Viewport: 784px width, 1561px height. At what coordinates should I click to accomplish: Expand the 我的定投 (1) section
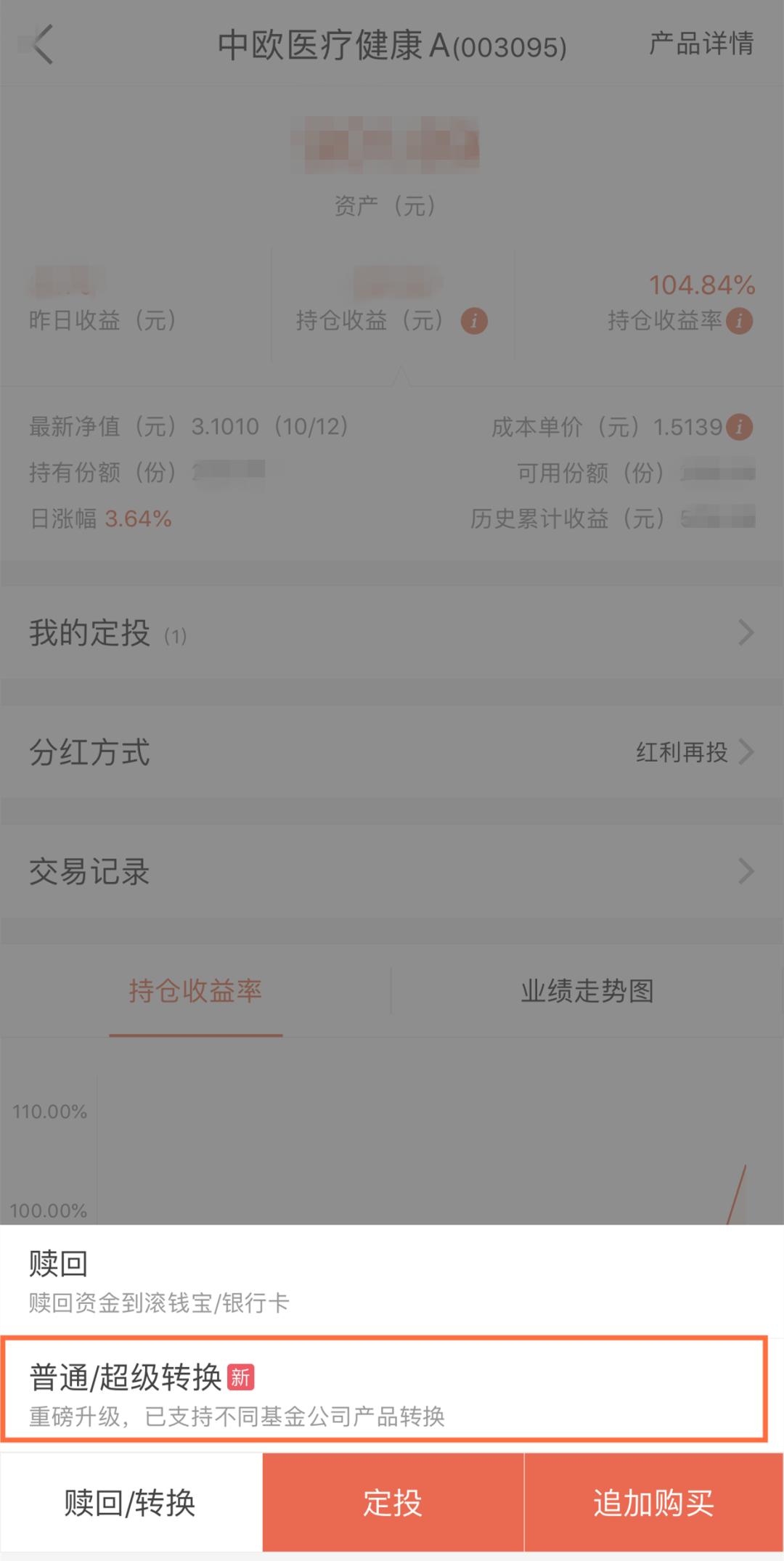click(x=392, y=633)
